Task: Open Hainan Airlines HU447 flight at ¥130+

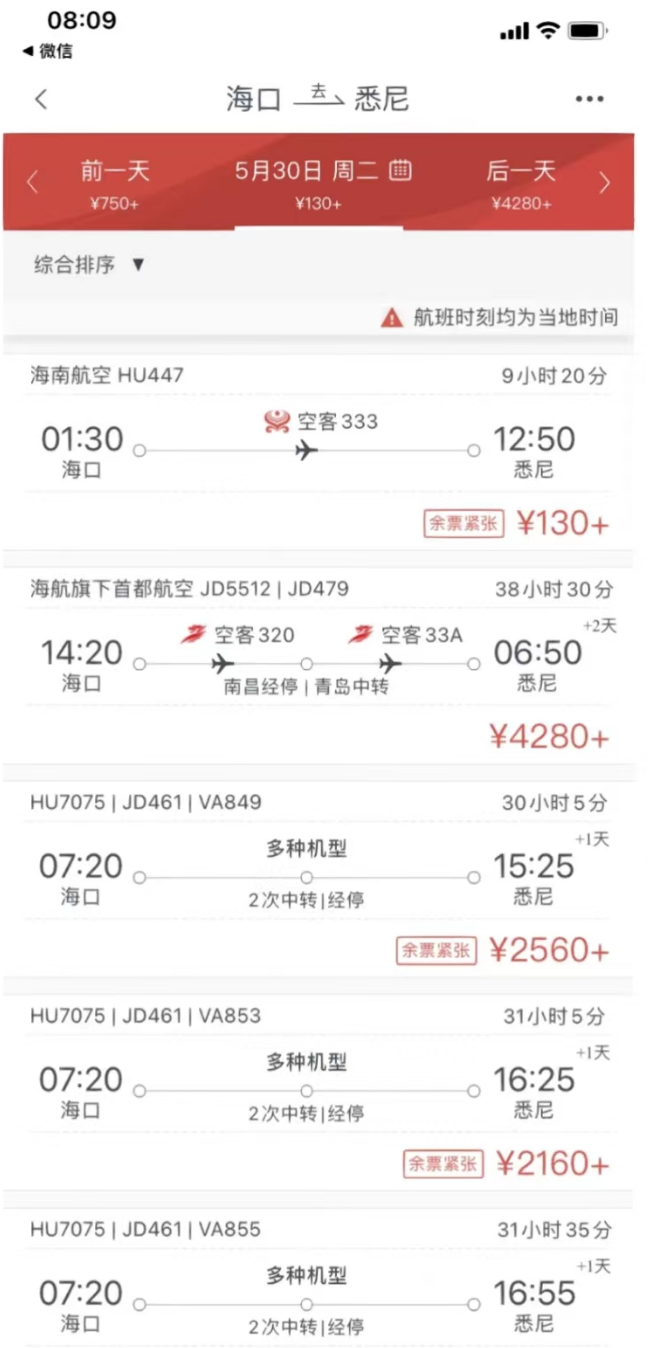Action: 318,452
